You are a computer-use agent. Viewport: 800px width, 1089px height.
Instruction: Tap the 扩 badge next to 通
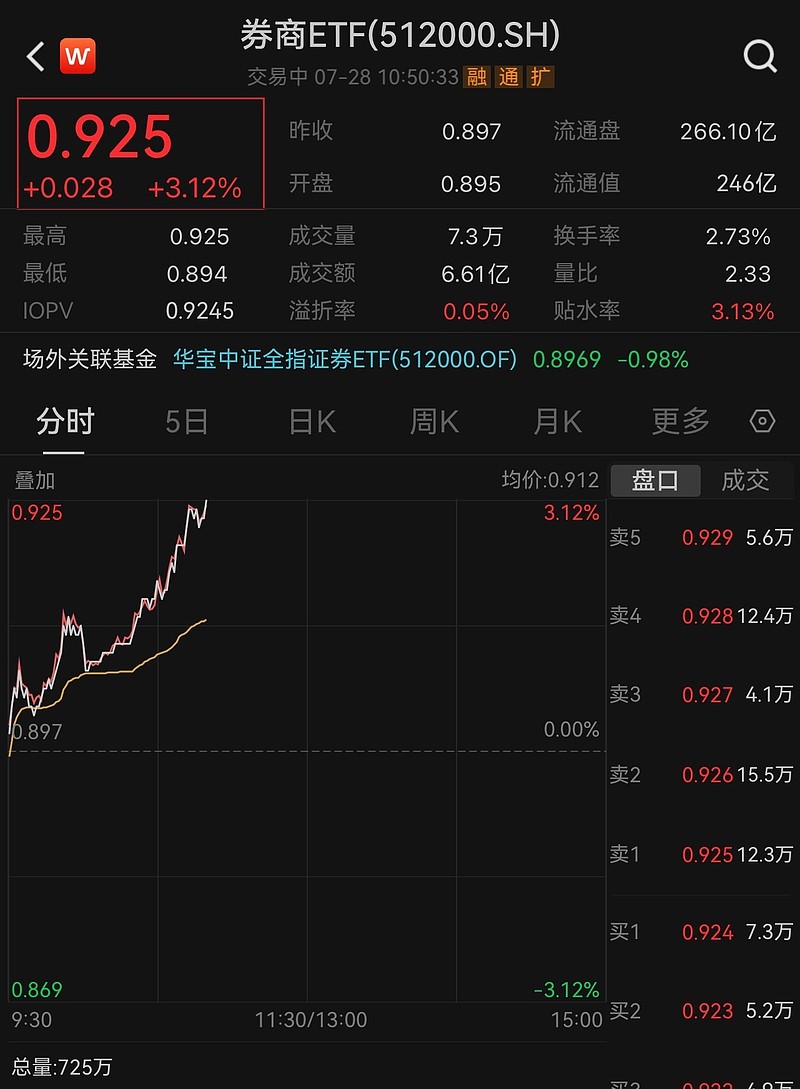click(x=541, y=77)
